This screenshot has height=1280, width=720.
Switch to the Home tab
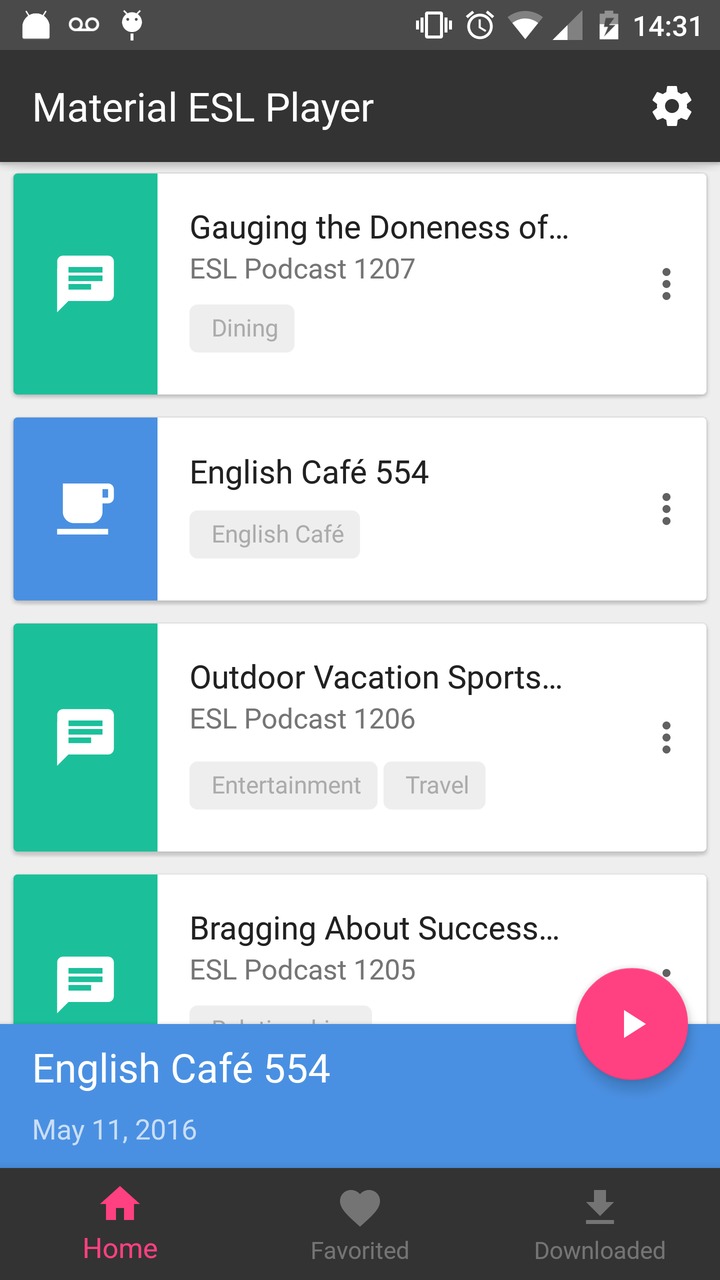tap(120, 1224)
